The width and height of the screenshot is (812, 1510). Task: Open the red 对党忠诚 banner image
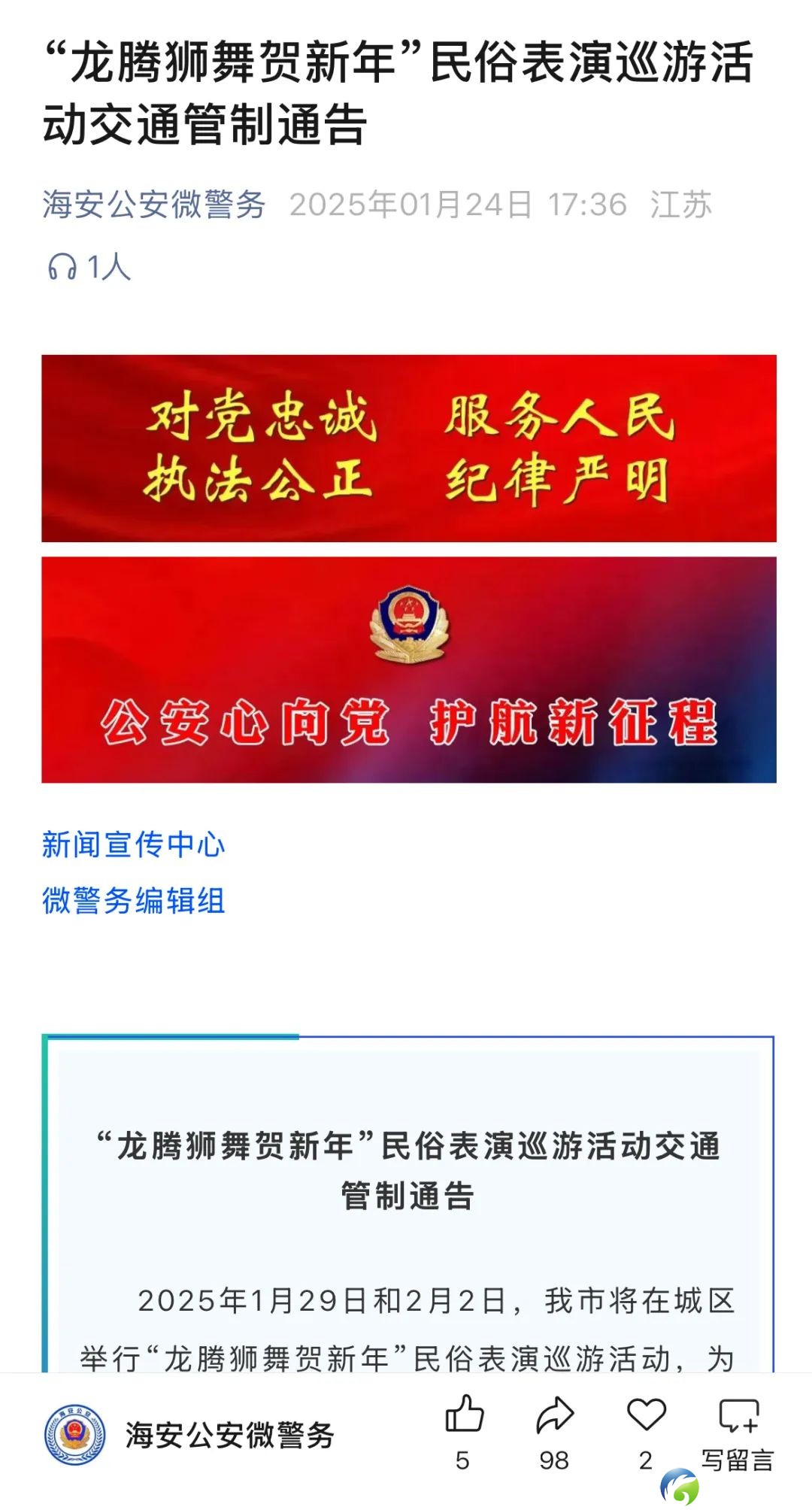coord(408,448)
